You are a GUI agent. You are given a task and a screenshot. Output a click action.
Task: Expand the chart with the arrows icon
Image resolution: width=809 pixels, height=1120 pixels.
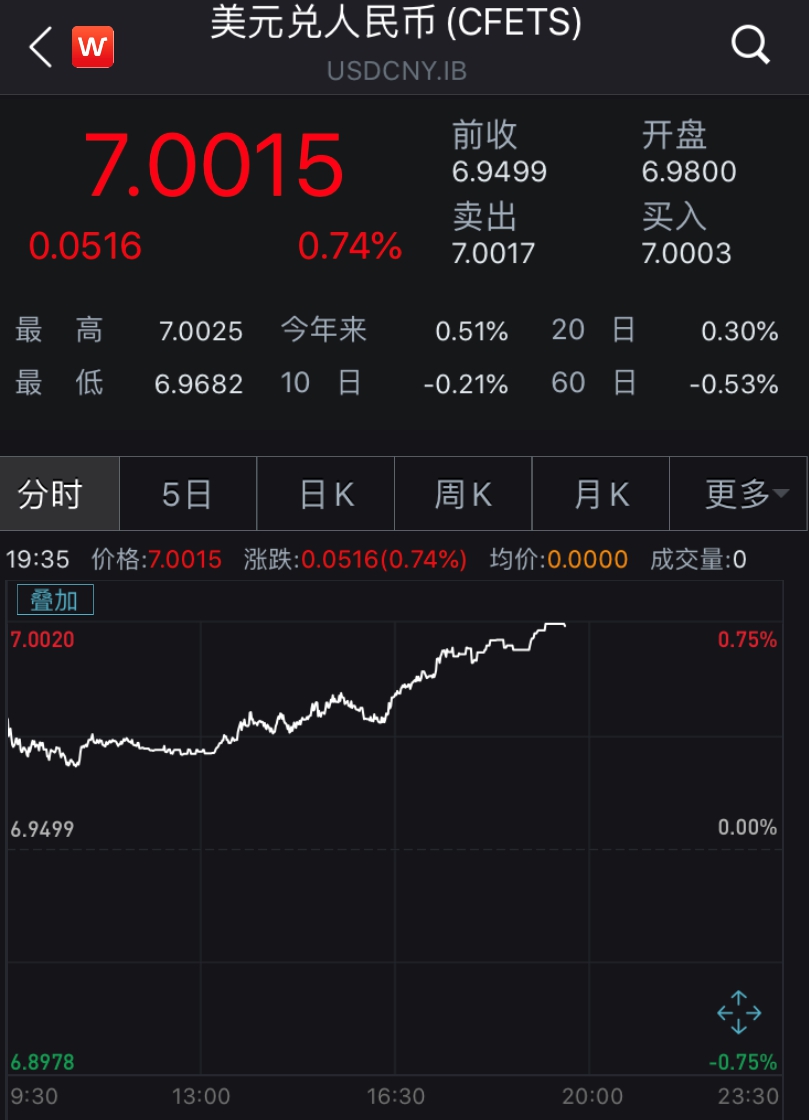click(739, 1012)
